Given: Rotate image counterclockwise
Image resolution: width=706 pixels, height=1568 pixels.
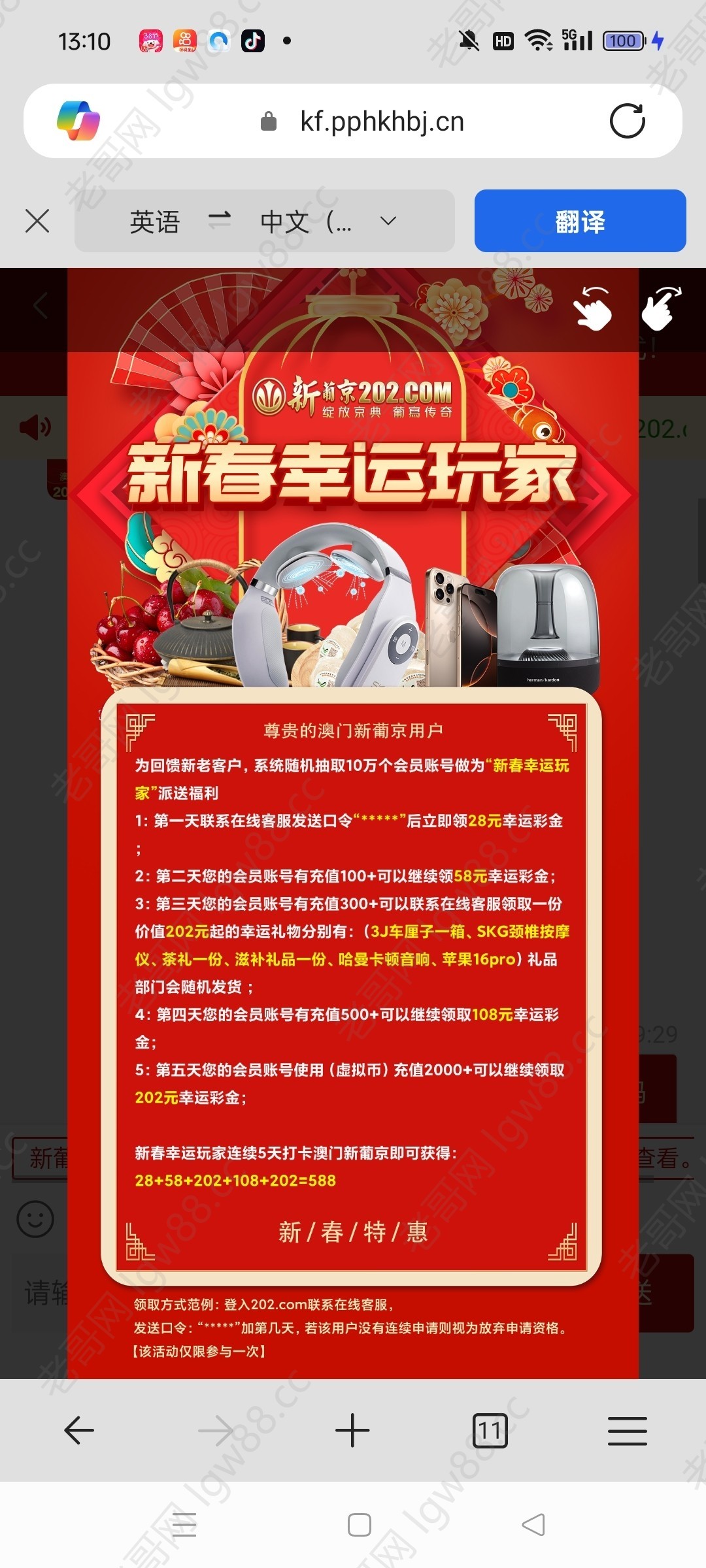Looking at the screenshot, I should click(x=592, y=308).
